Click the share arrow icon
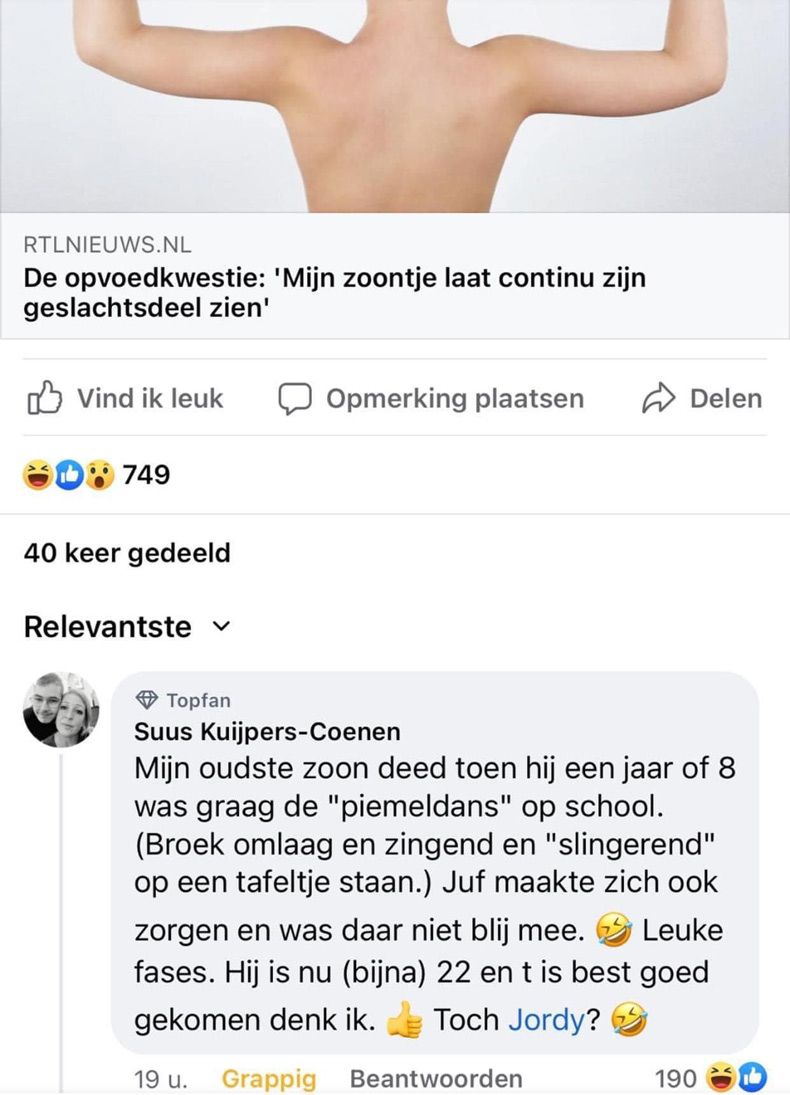 [x=661, y=396]
